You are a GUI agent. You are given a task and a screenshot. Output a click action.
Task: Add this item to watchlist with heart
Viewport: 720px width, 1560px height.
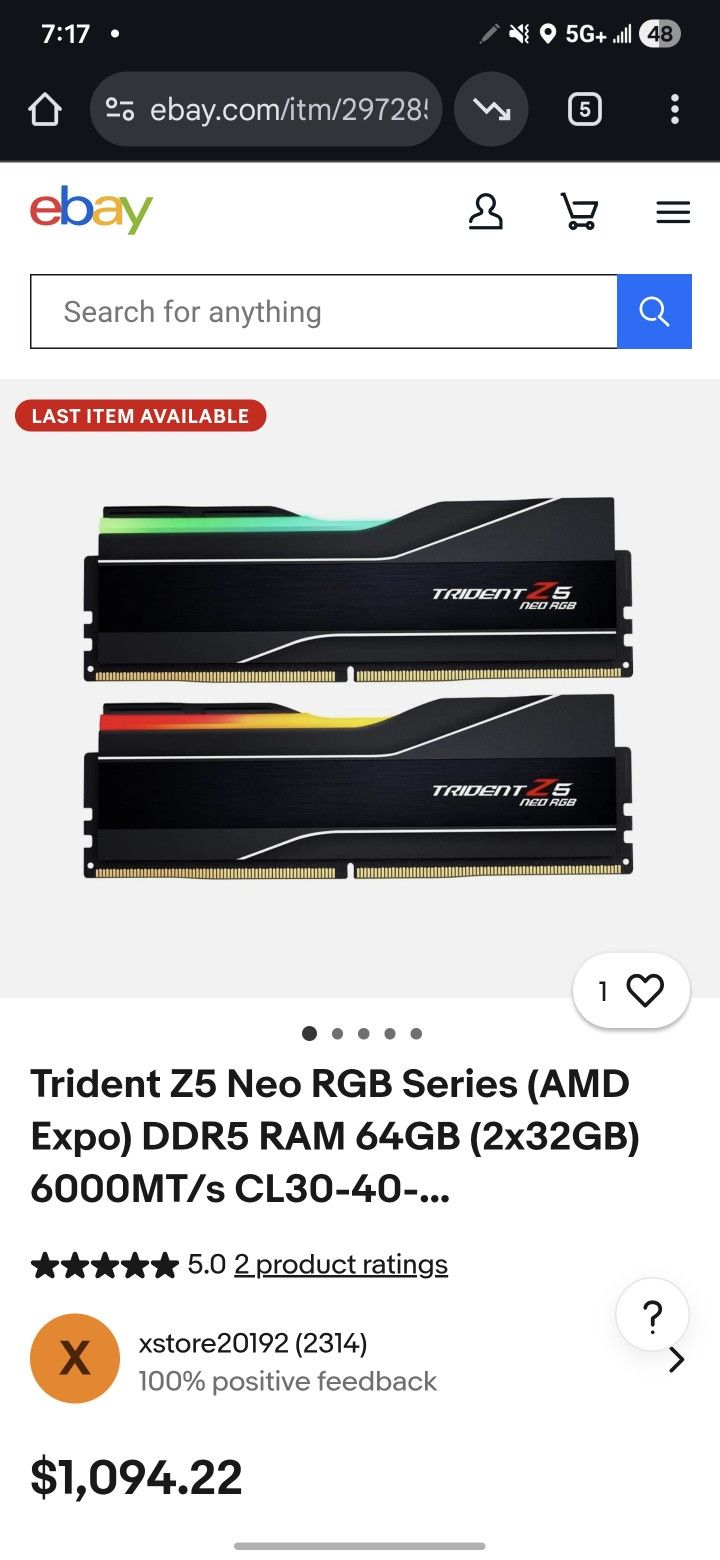click(x=631, y=991)
